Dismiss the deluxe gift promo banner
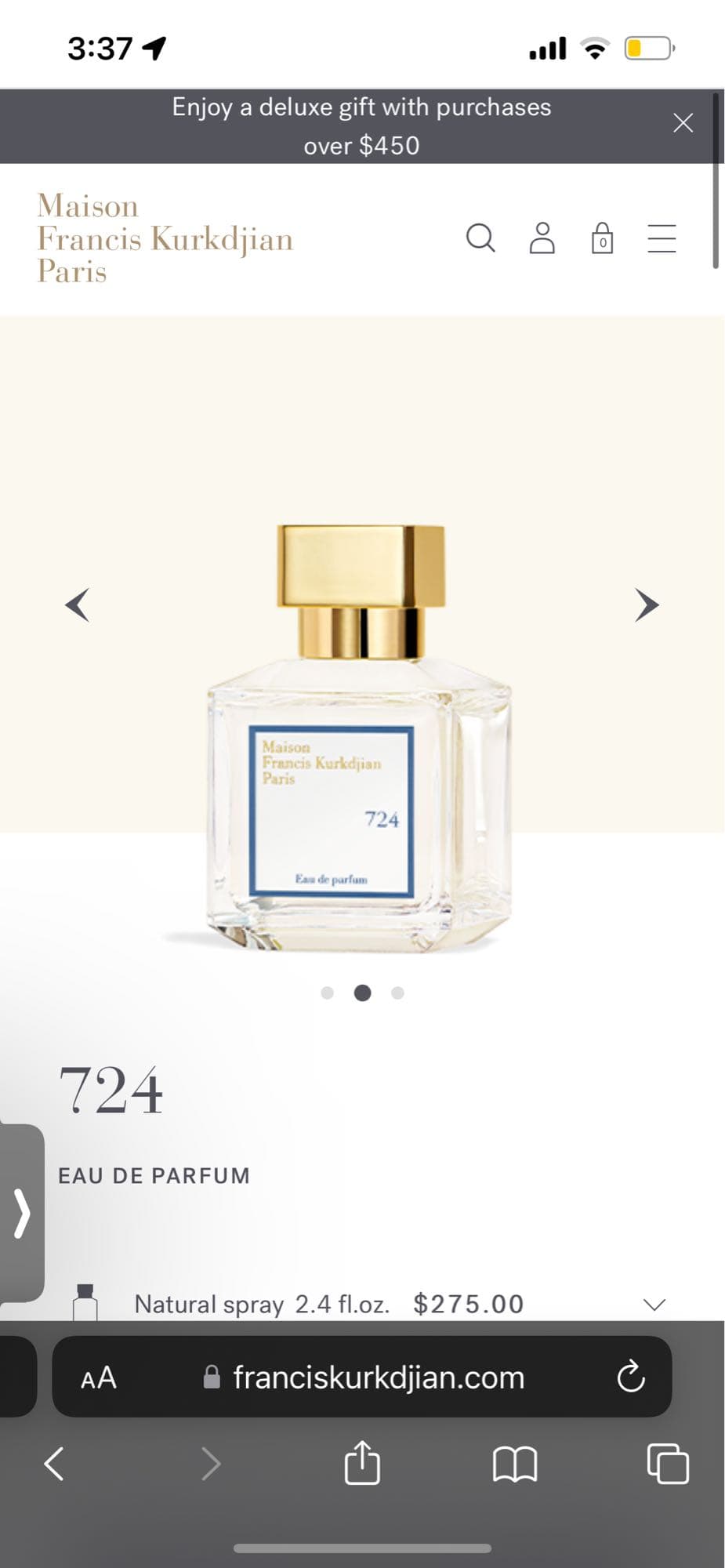725x1568 pixels. pyautogui.click(x=683, y=123)
